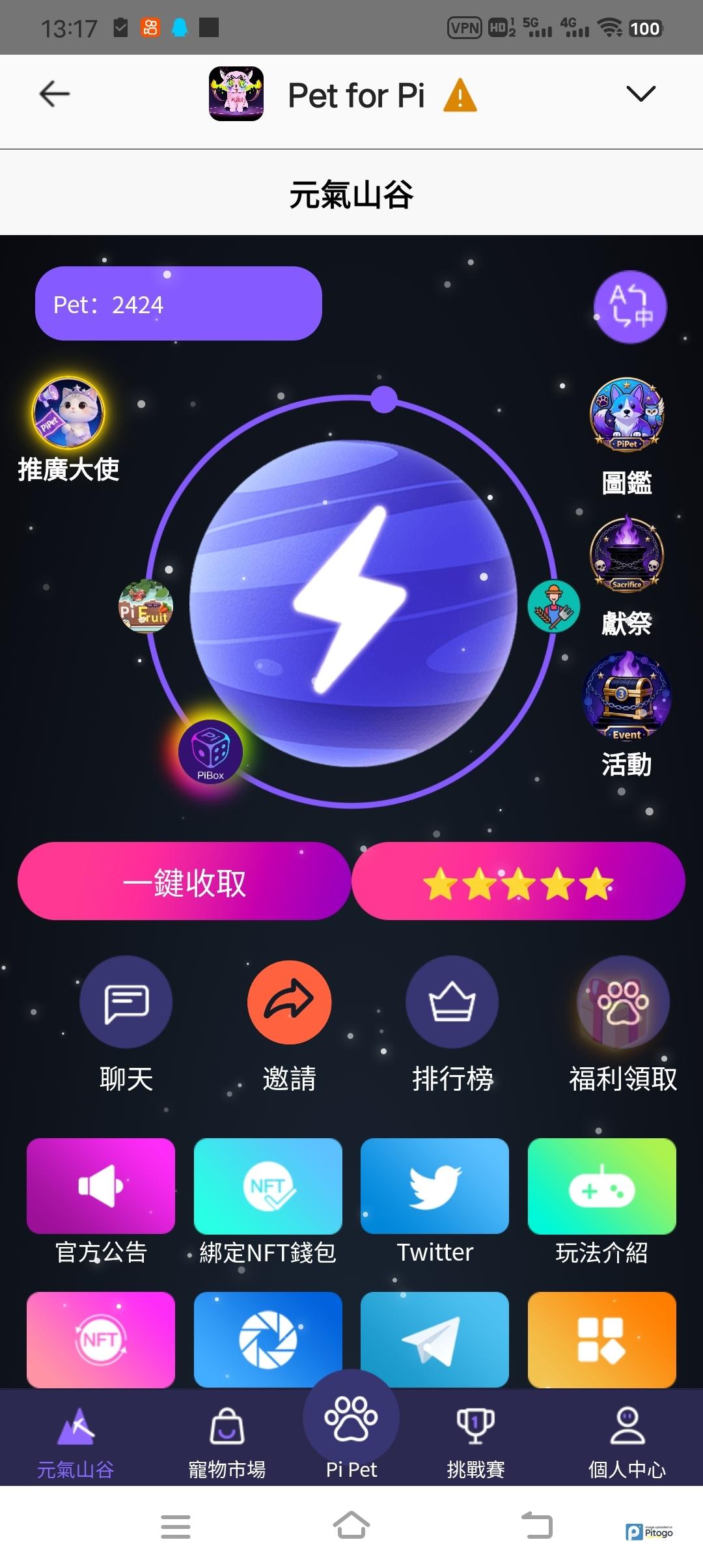Viewport: 703px width, 1568px height.
Task: Tap the five-star rating button
Action: point(518,882)
